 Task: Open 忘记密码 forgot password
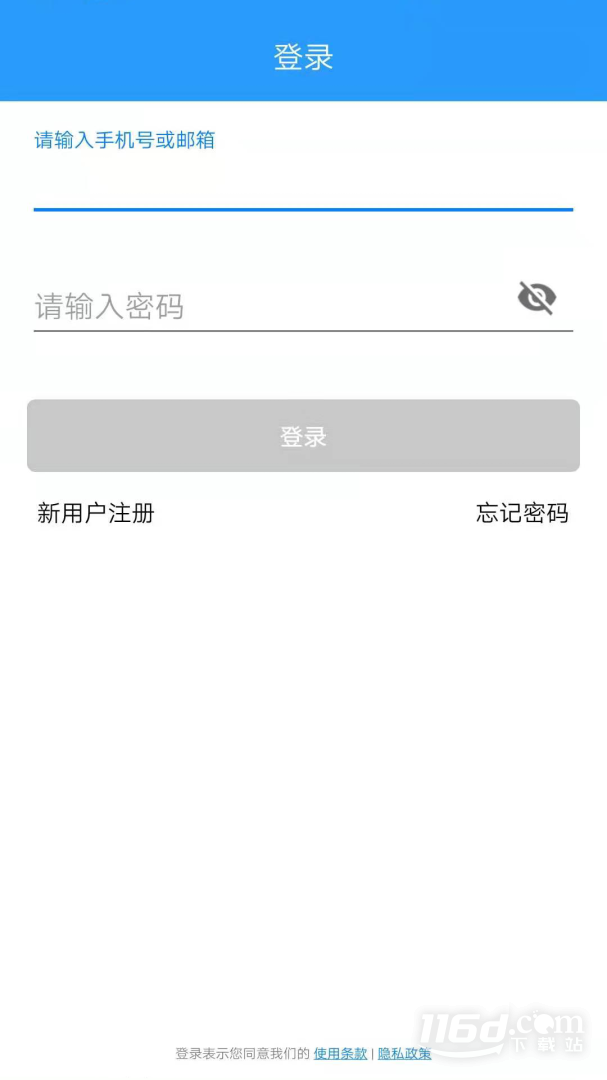click(522, 513)
